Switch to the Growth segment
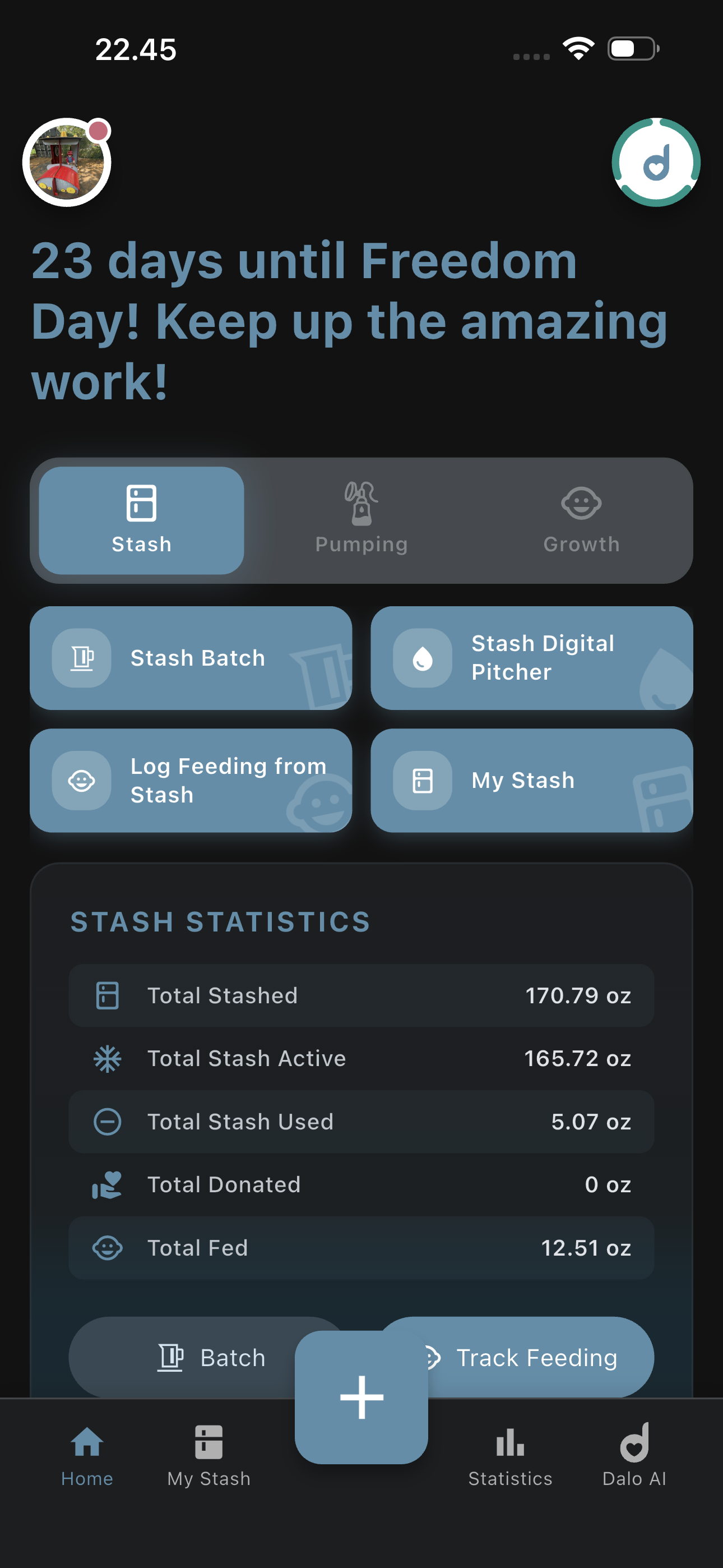 (x=581, y=520)
